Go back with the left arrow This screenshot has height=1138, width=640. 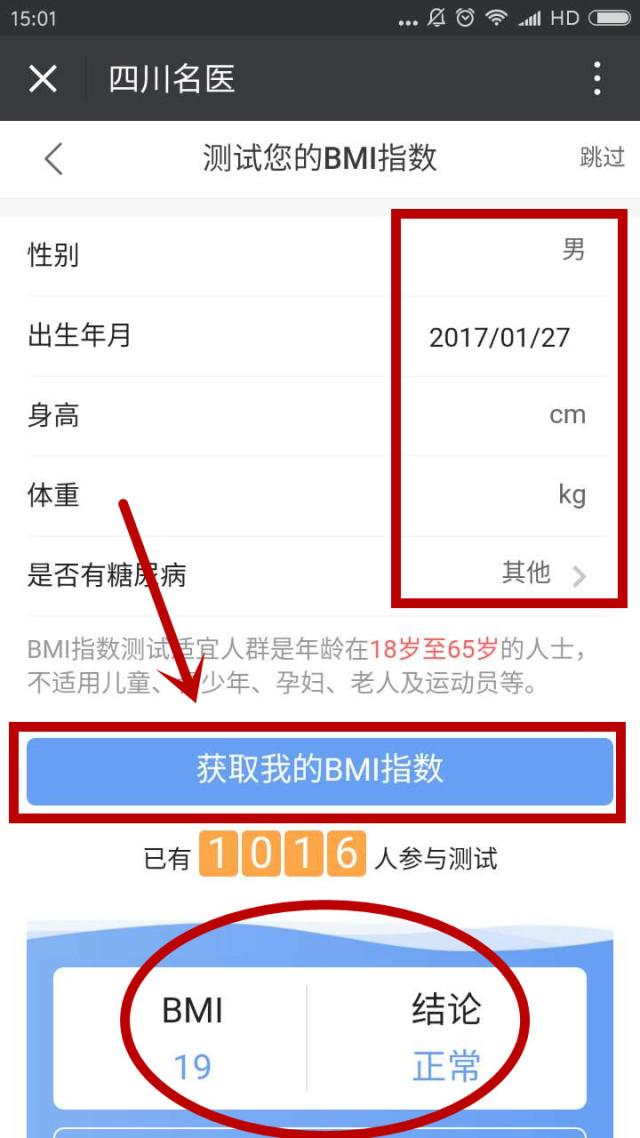(x=54, y=159)
